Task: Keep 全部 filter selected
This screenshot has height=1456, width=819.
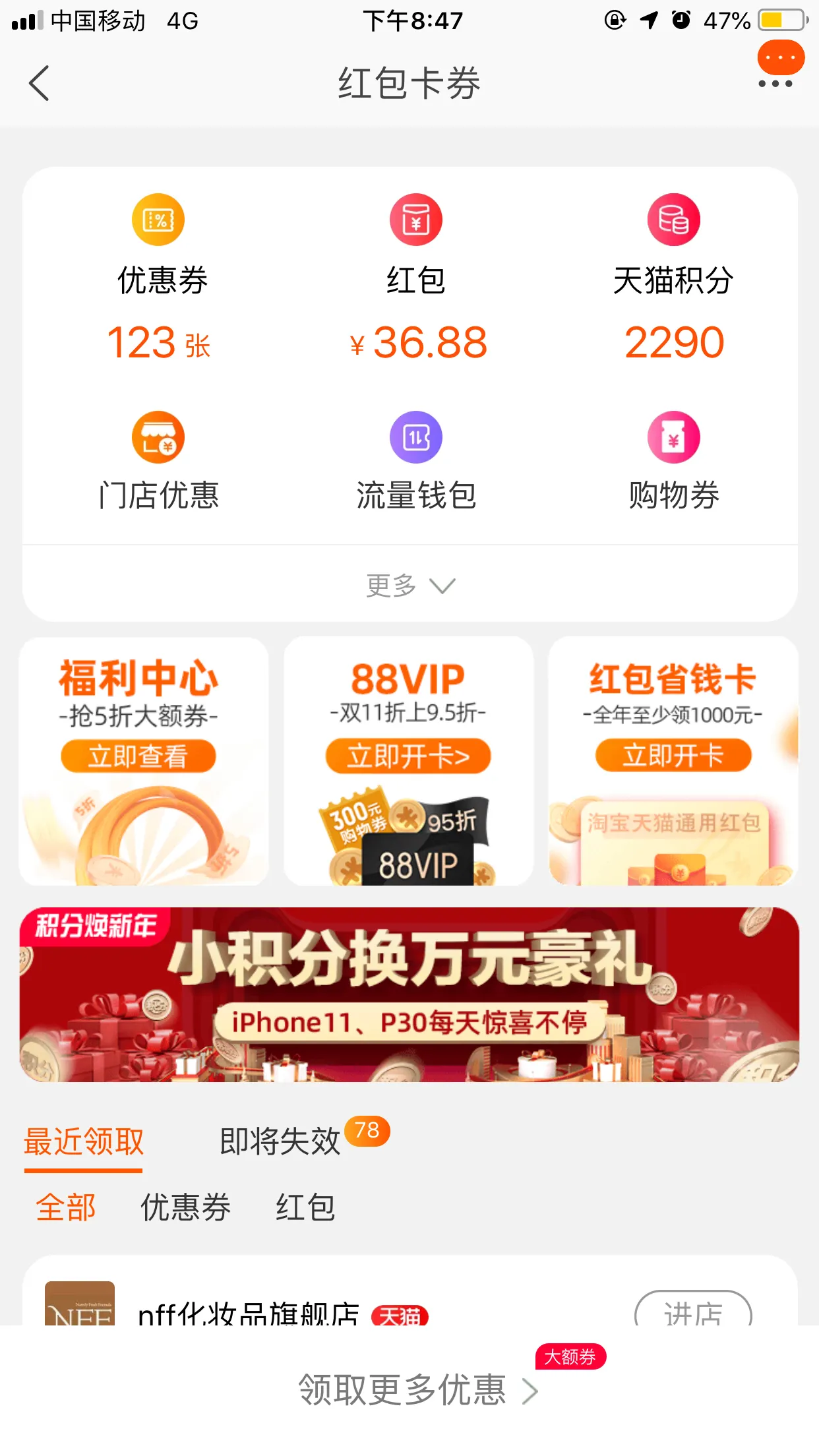Action: [x=65, y=1206]
